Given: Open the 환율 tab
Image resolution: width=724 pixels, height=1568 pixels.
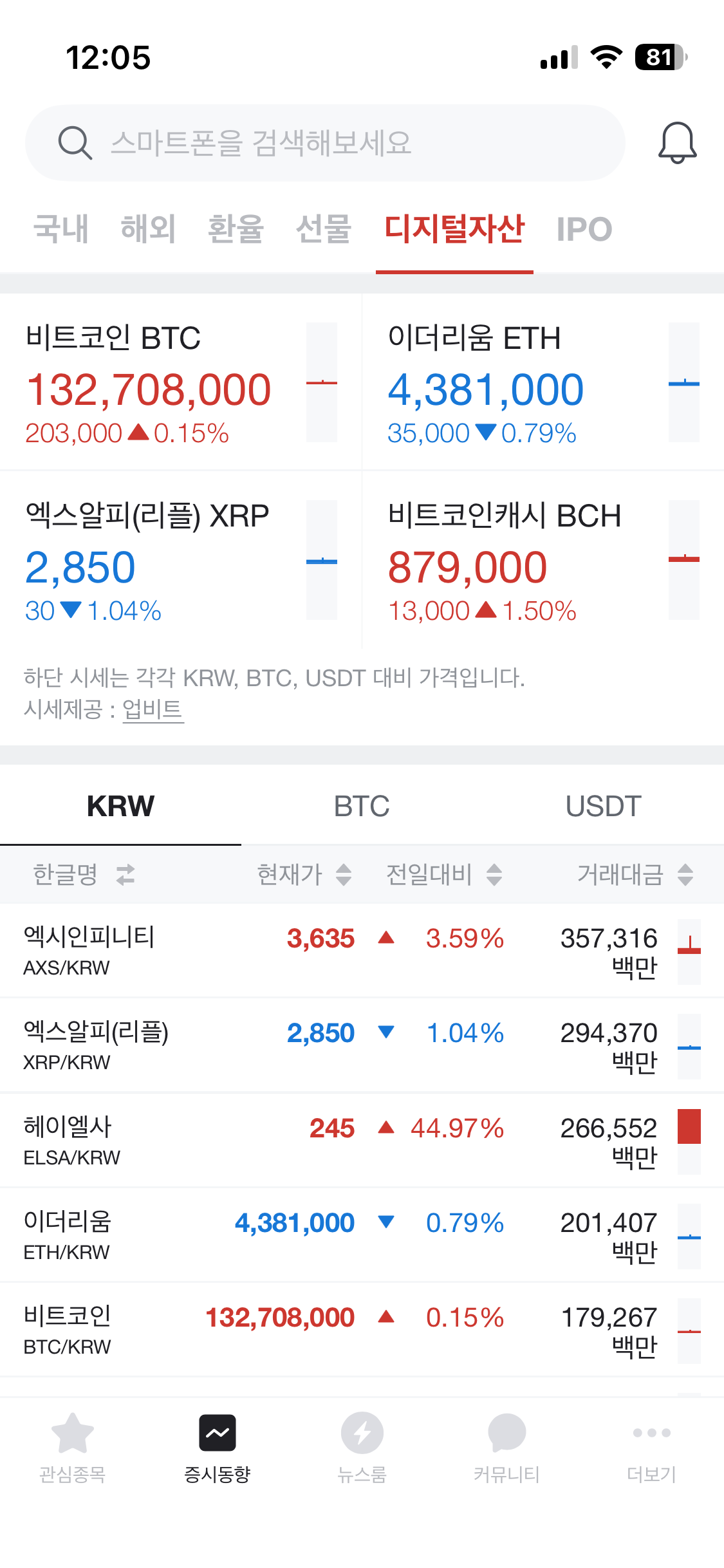Looking at the screenshot, I should [236, 229].
